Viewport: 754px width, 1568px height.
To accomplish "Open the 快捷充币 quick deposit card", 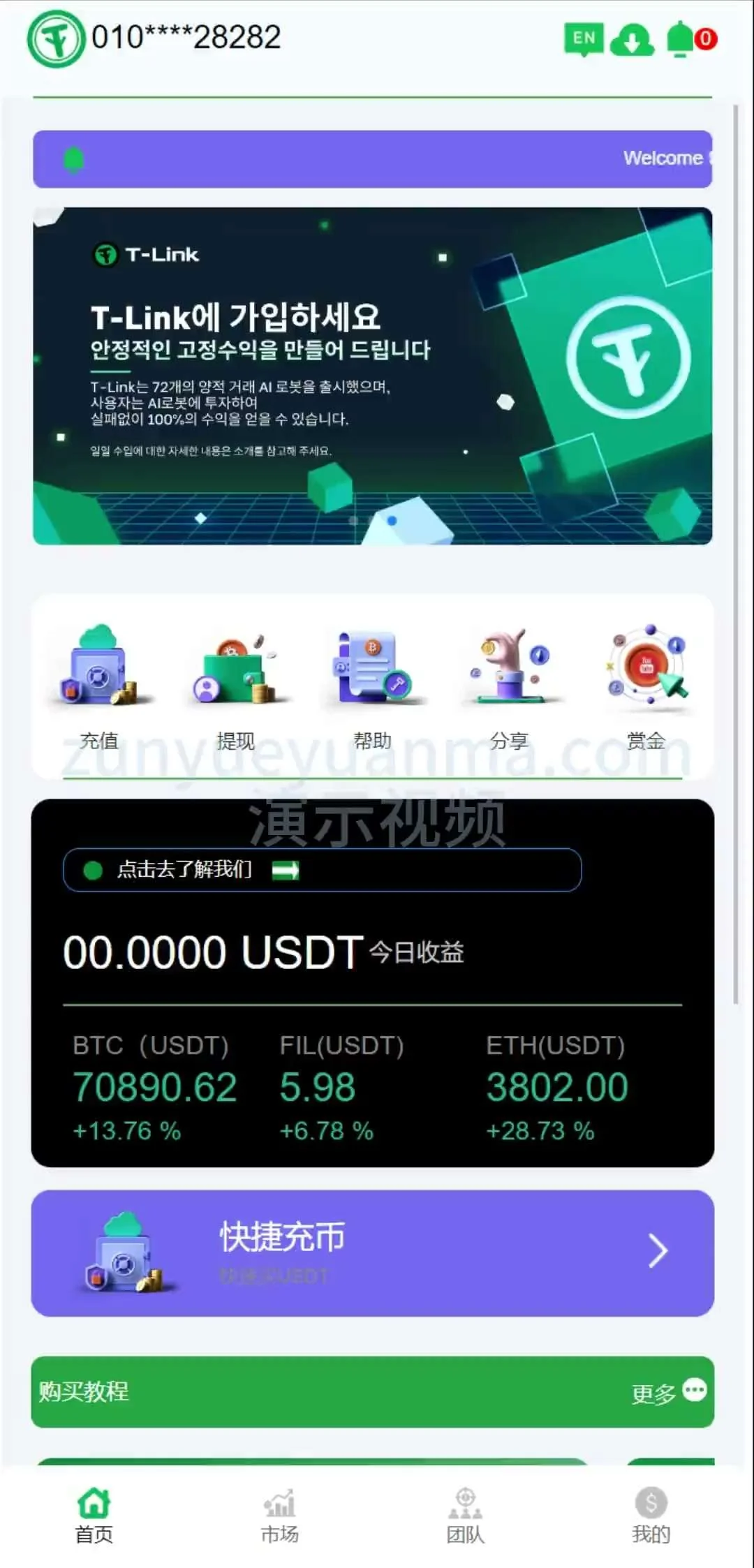I will (372, 1252).
